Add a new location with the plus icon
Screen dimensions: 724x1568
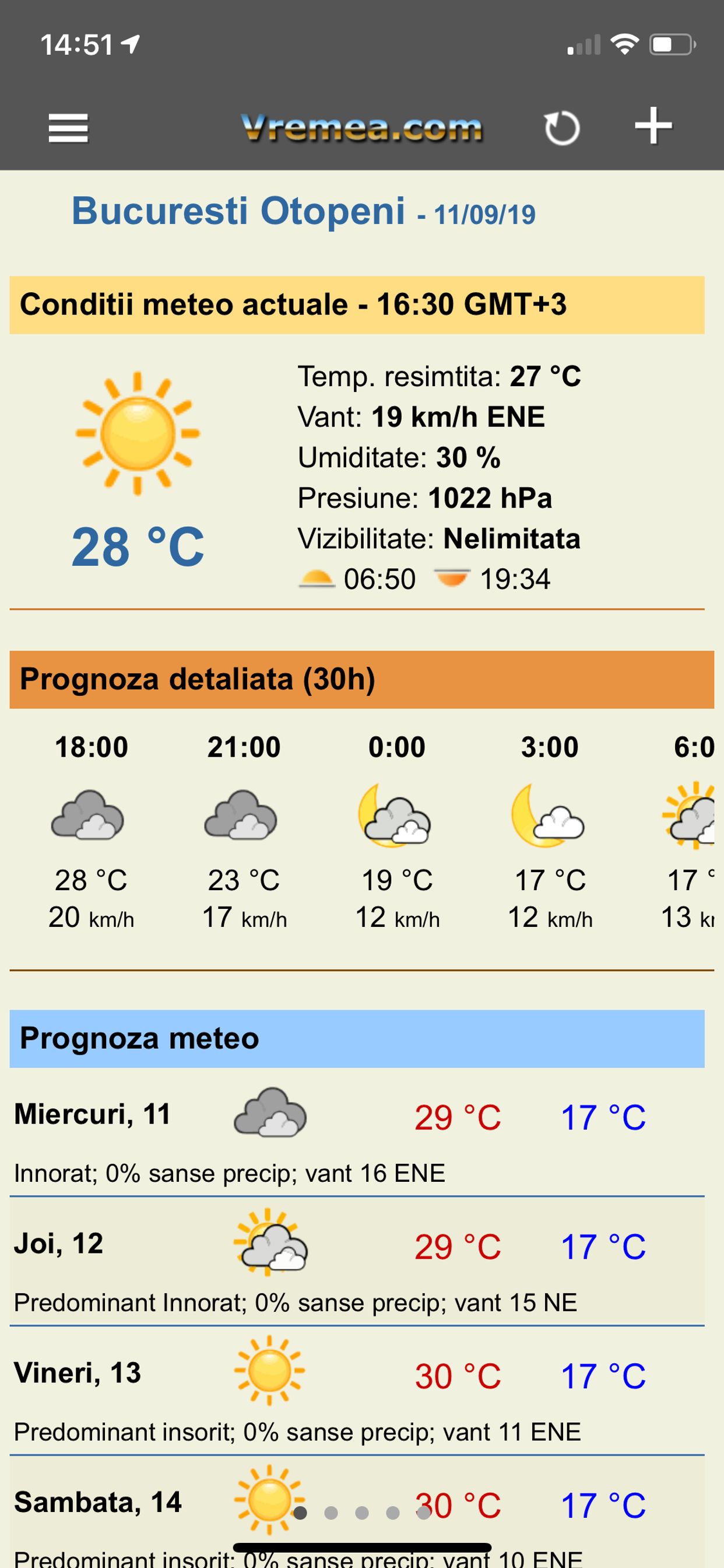(653, 127)
